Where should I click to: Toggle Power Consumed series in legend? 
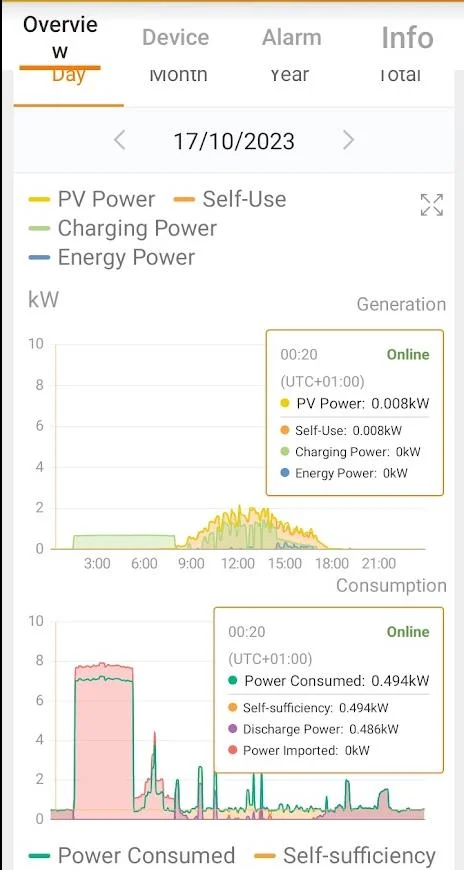coord(131,855)
